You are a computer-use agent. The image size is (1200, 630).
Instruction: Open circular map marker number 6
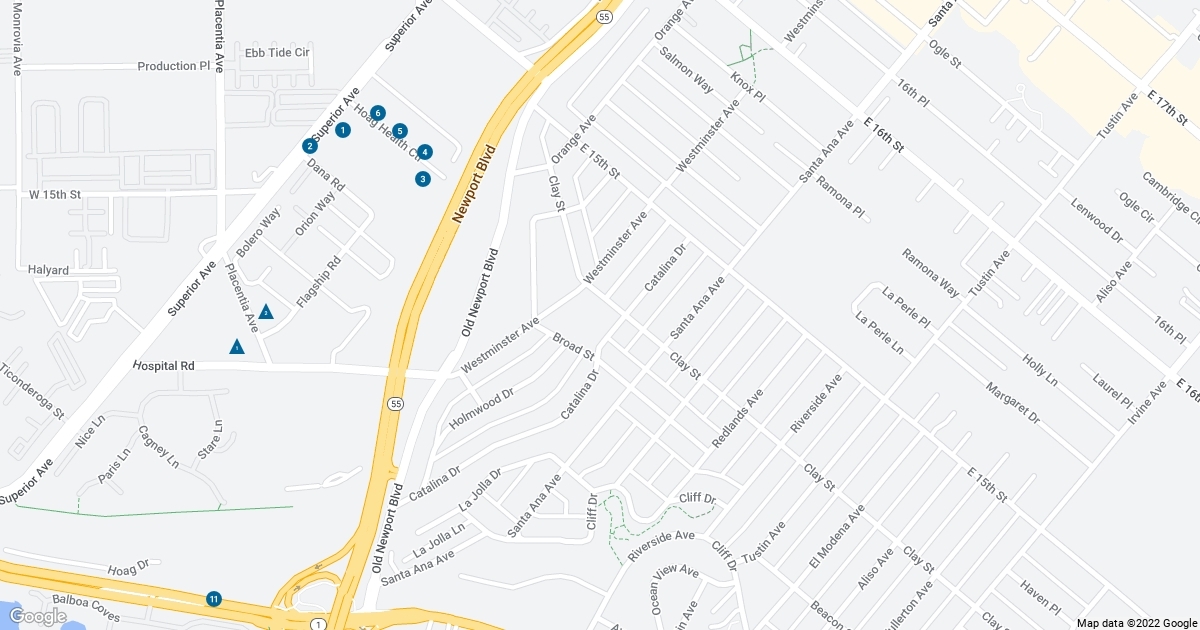(378, 113)
